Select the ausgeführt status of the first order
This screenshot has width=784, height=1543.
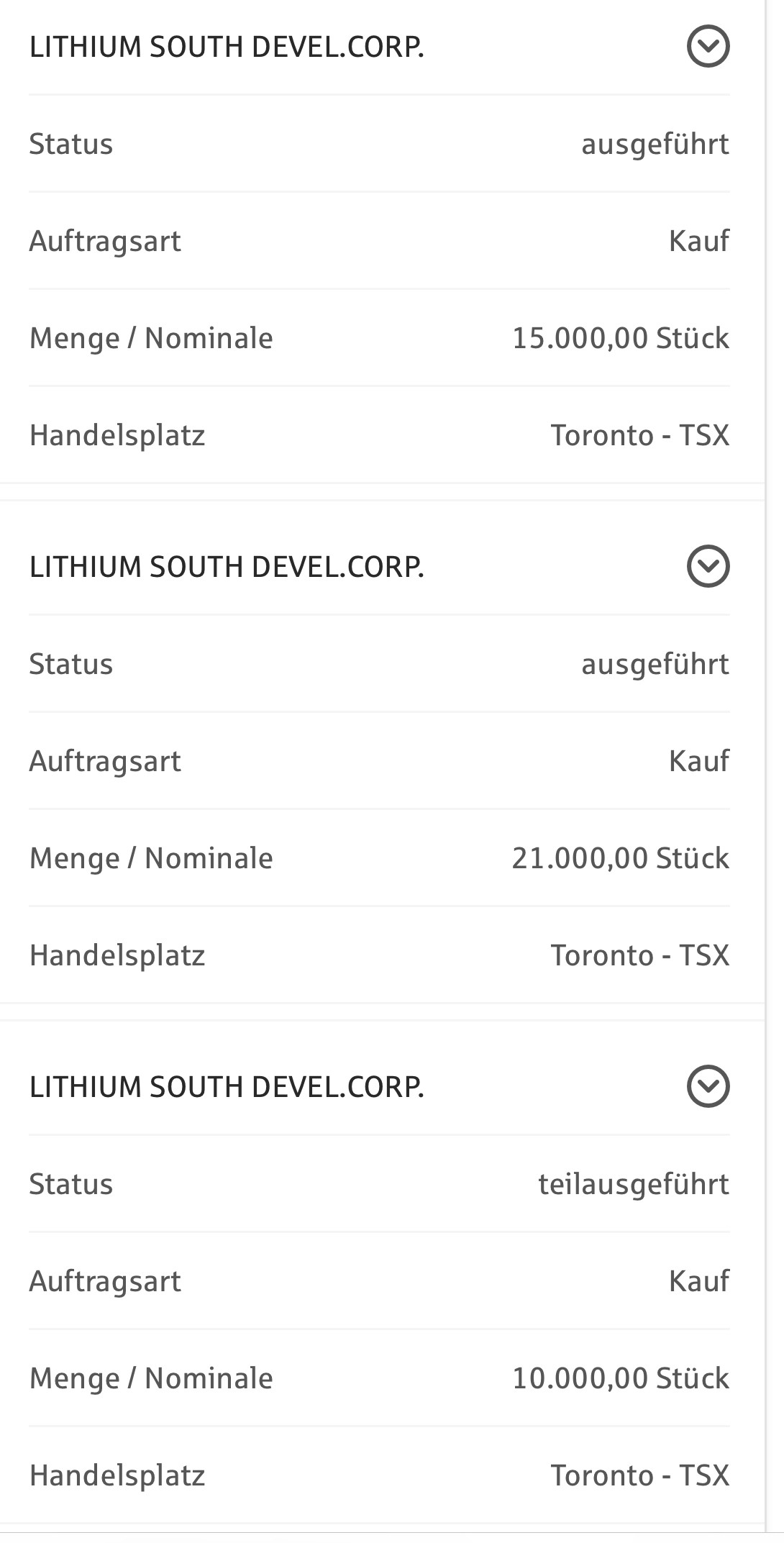655,144
